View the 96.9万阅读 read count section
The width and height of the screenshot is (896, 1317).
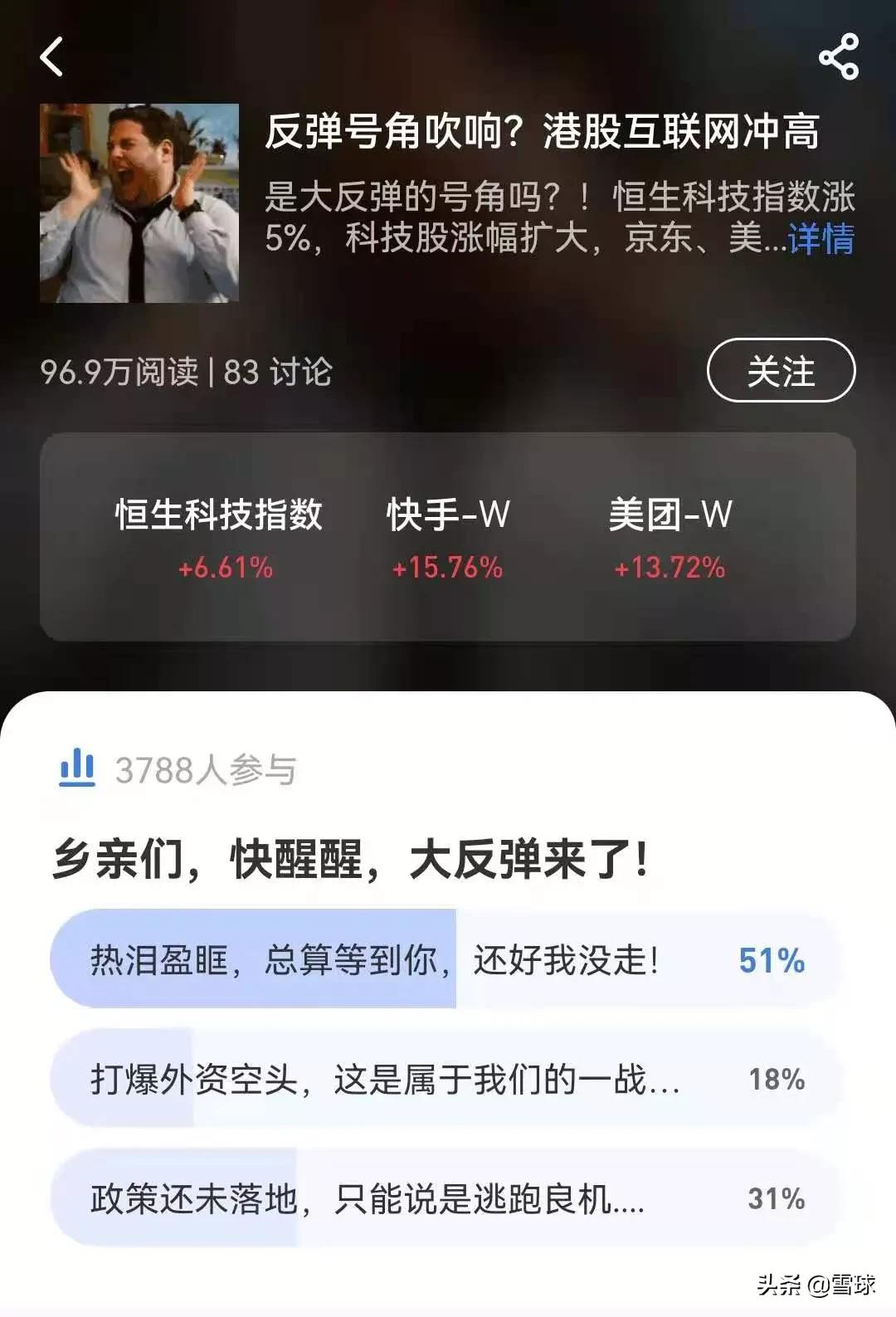[120, 373]
